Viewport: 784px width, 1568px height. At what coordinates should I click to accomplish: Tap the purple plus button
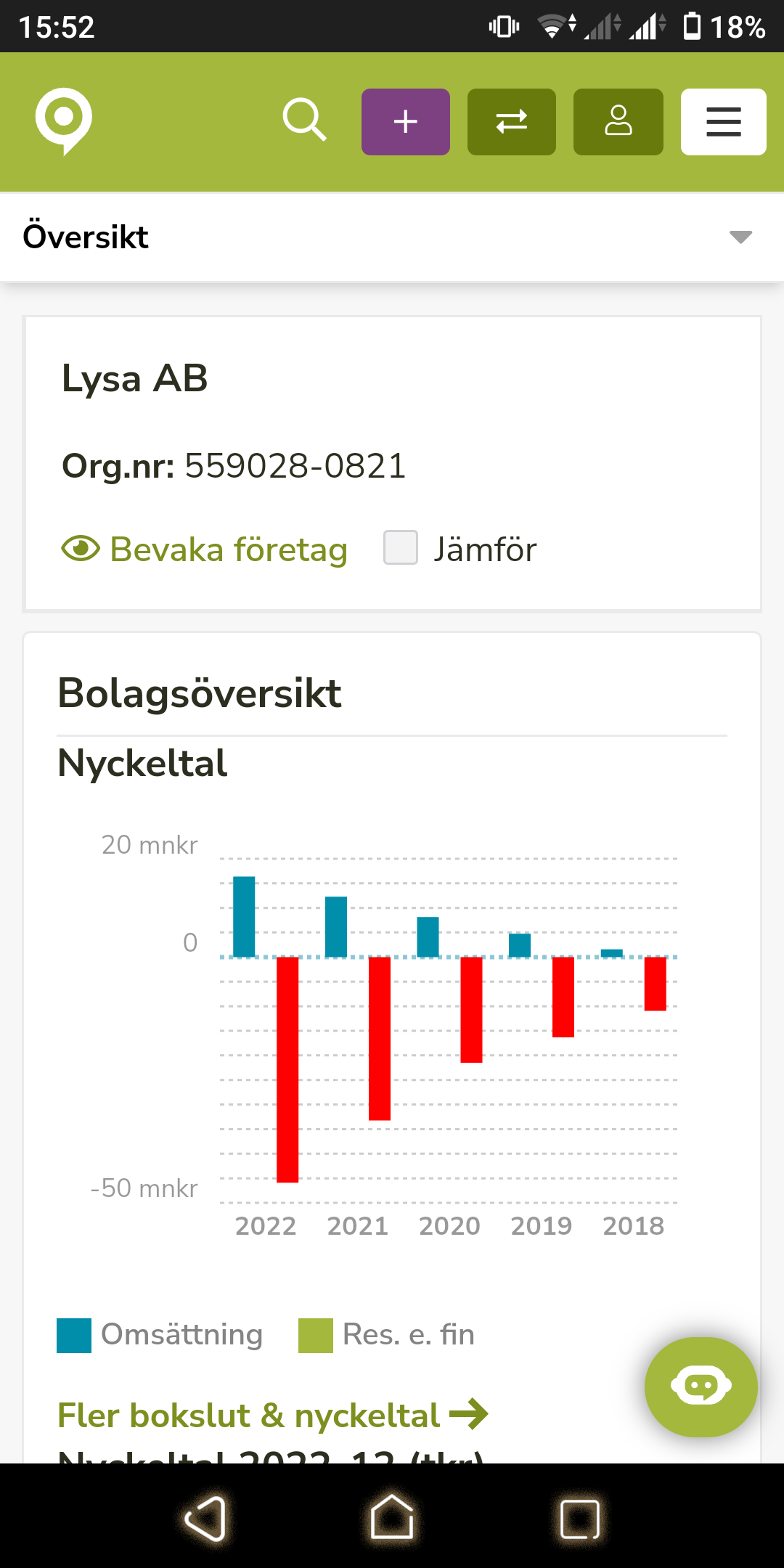coord(406,122)
